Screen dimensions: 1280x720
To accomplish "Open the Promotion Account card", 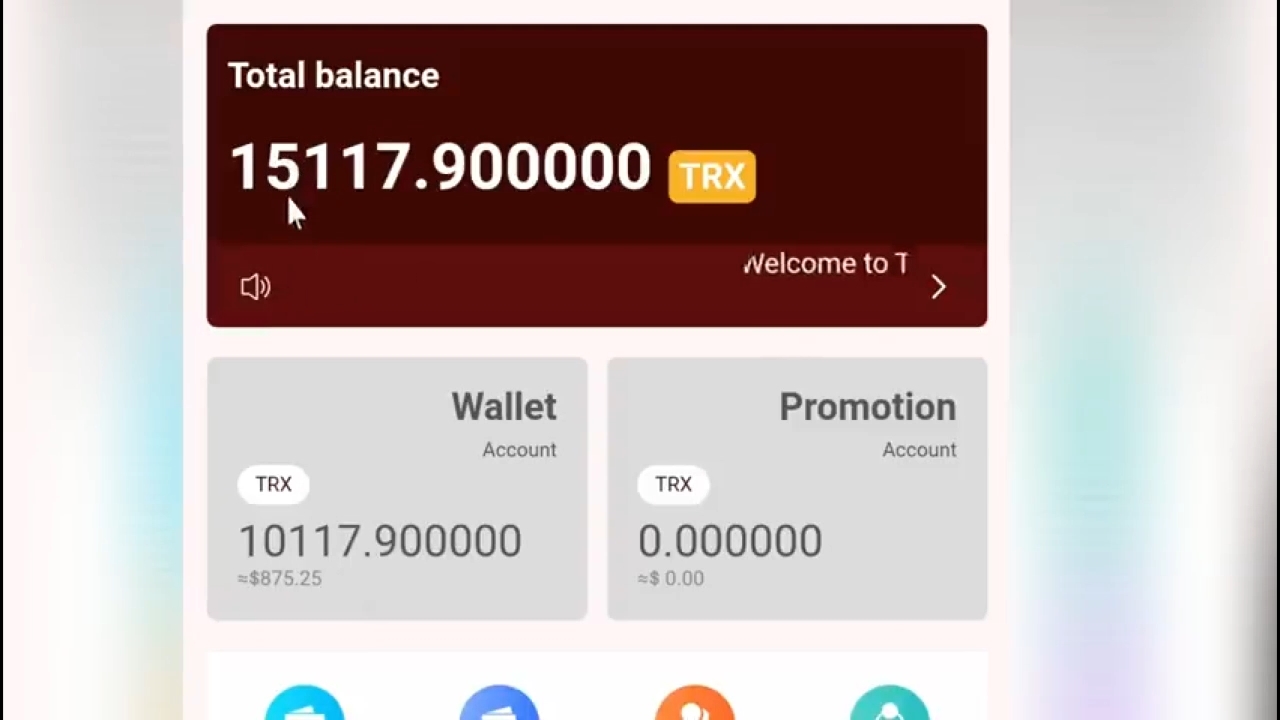I will (797, 488).
